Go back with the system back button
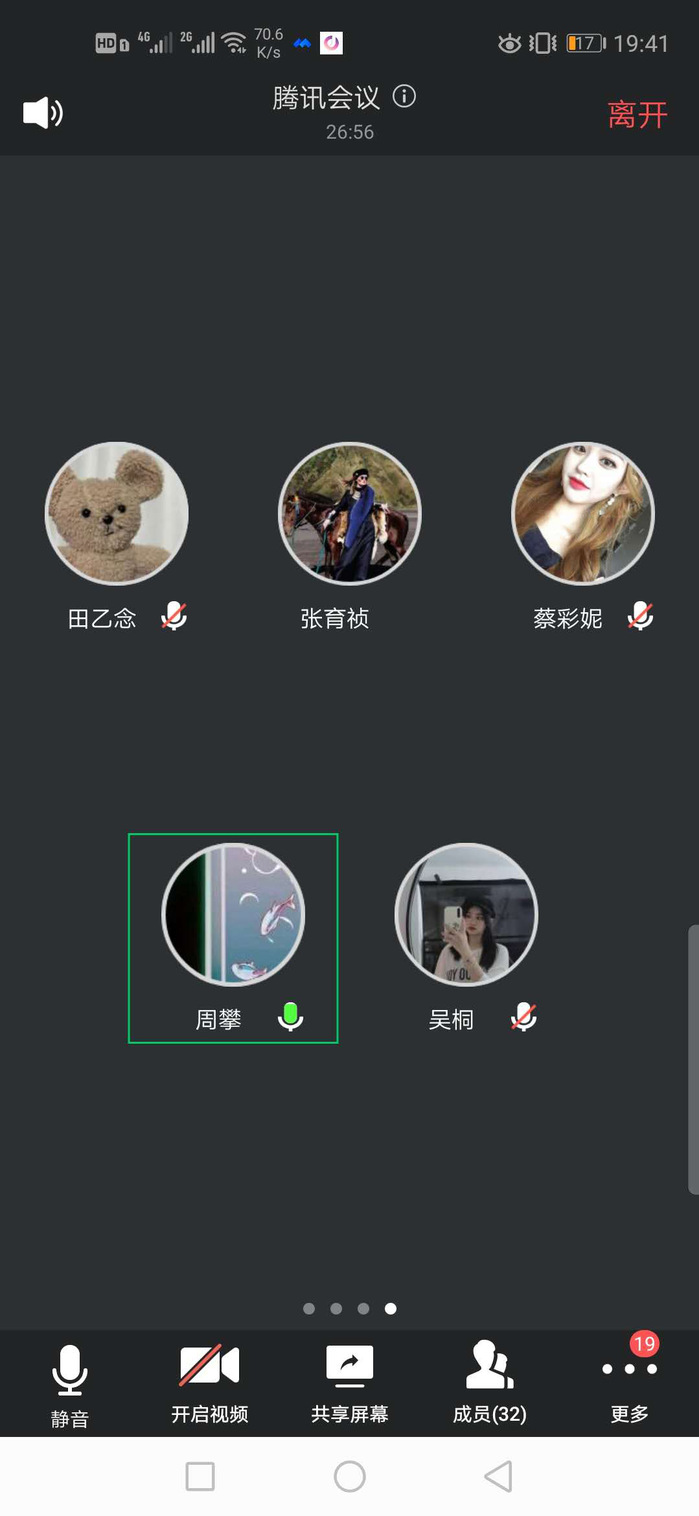This screenshot has width=699, height=1516. [x=498, y=1476]
